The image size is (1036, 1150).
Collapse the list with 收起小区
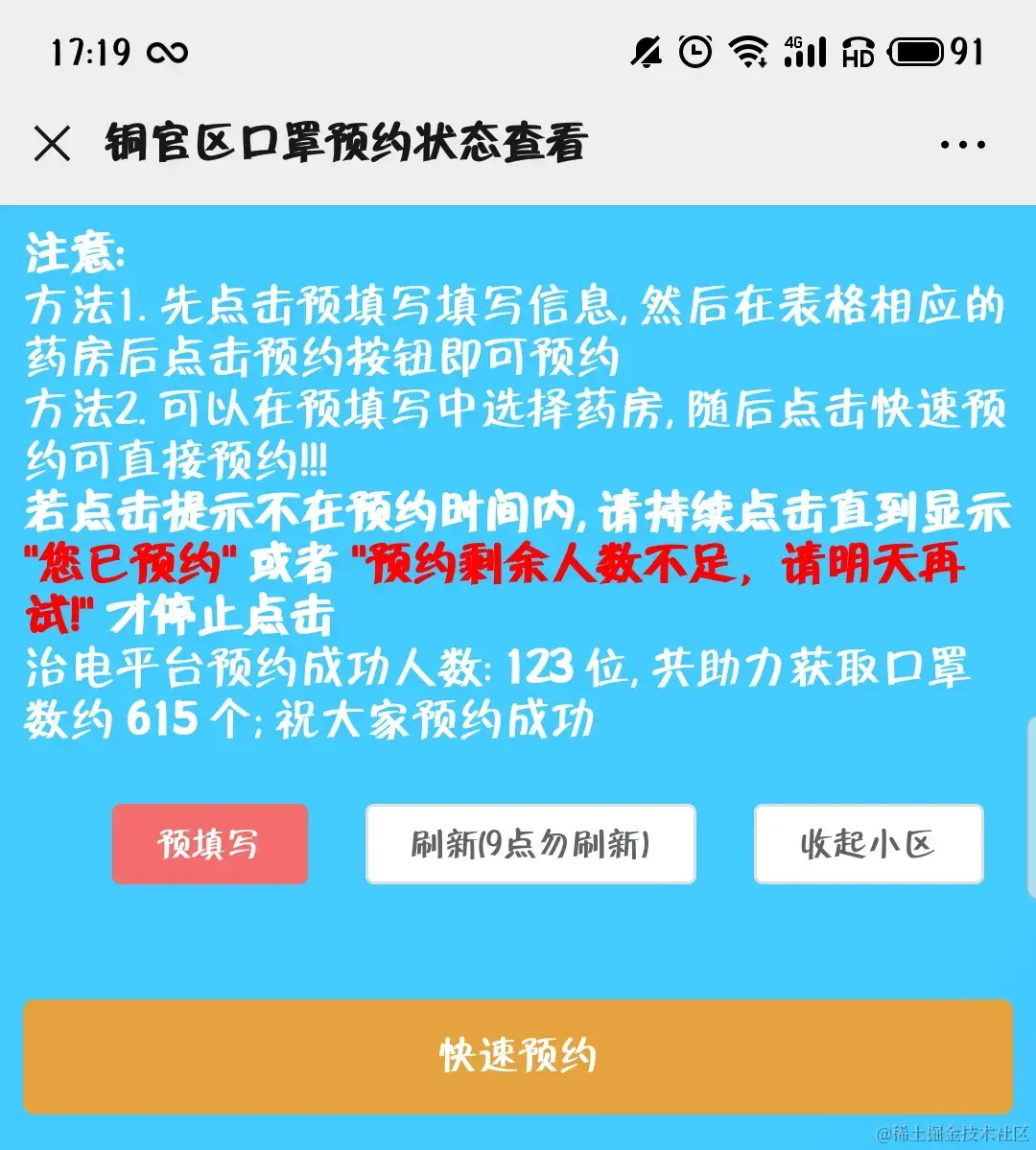(x=868, y=844)
